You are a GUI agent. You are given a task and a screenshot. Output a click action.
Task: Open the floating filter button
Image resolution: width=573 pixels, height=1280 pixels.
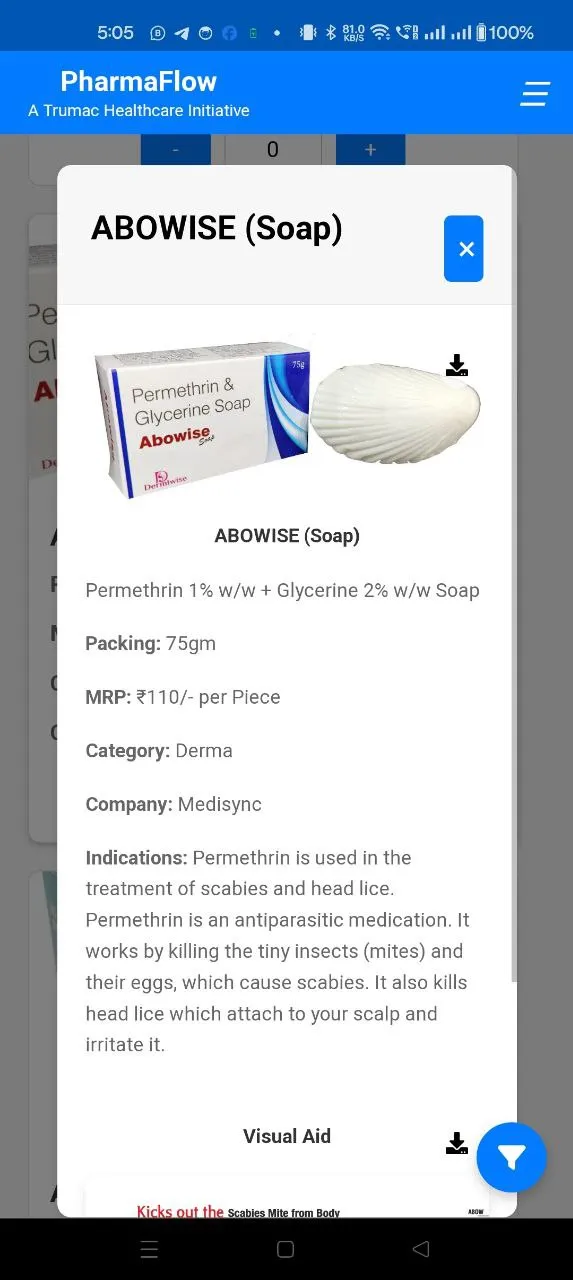(x=512, y=1158)
